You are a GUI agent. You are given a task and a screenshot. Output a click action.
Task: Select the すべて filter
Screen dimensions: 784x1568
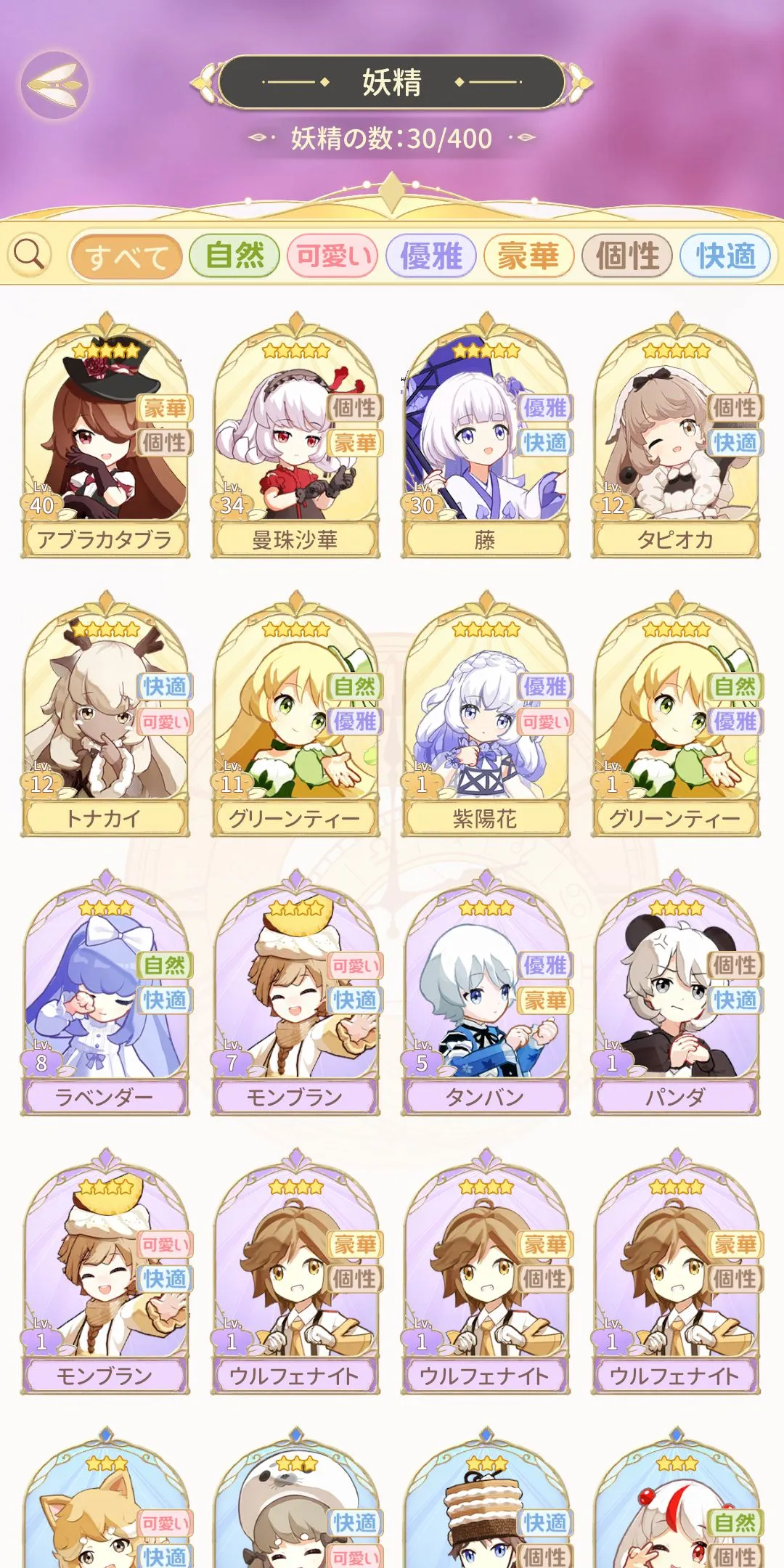coord(126,256)
